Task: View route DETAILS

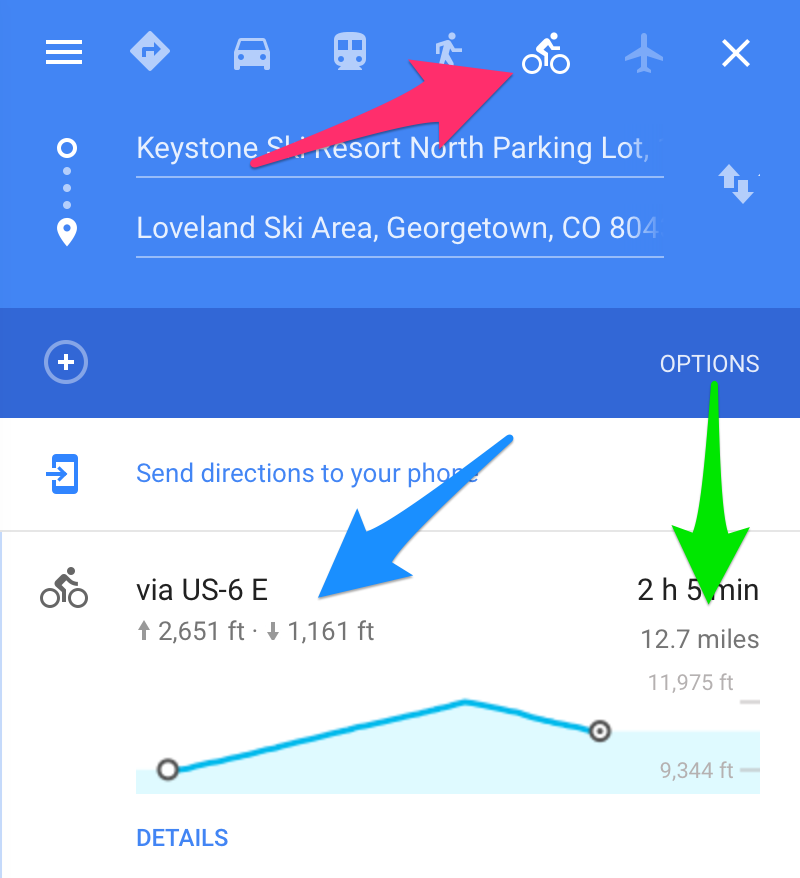Action: click(182, 838)
